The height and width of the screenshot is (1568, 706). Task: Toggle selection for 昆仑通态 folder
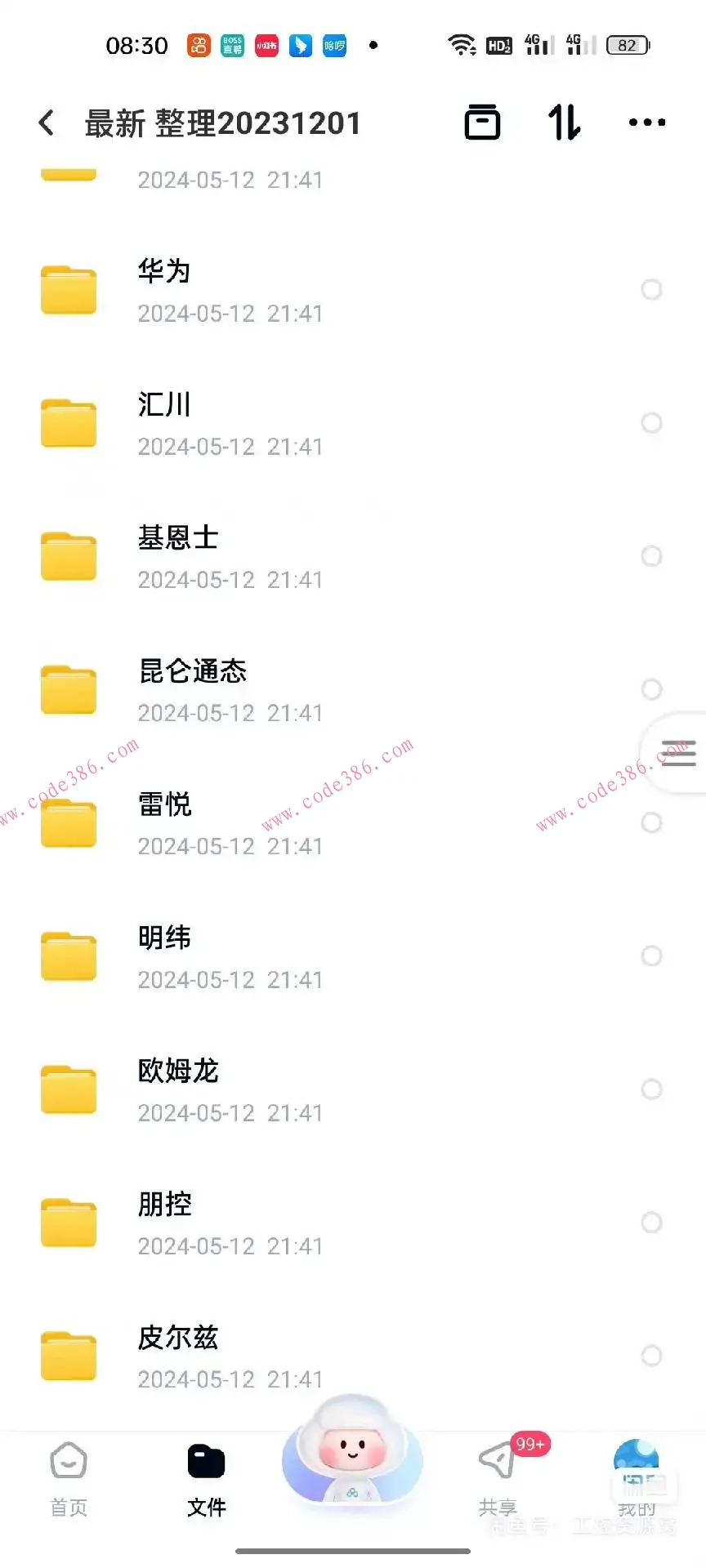pyautogui.click(x=651, y=689)
